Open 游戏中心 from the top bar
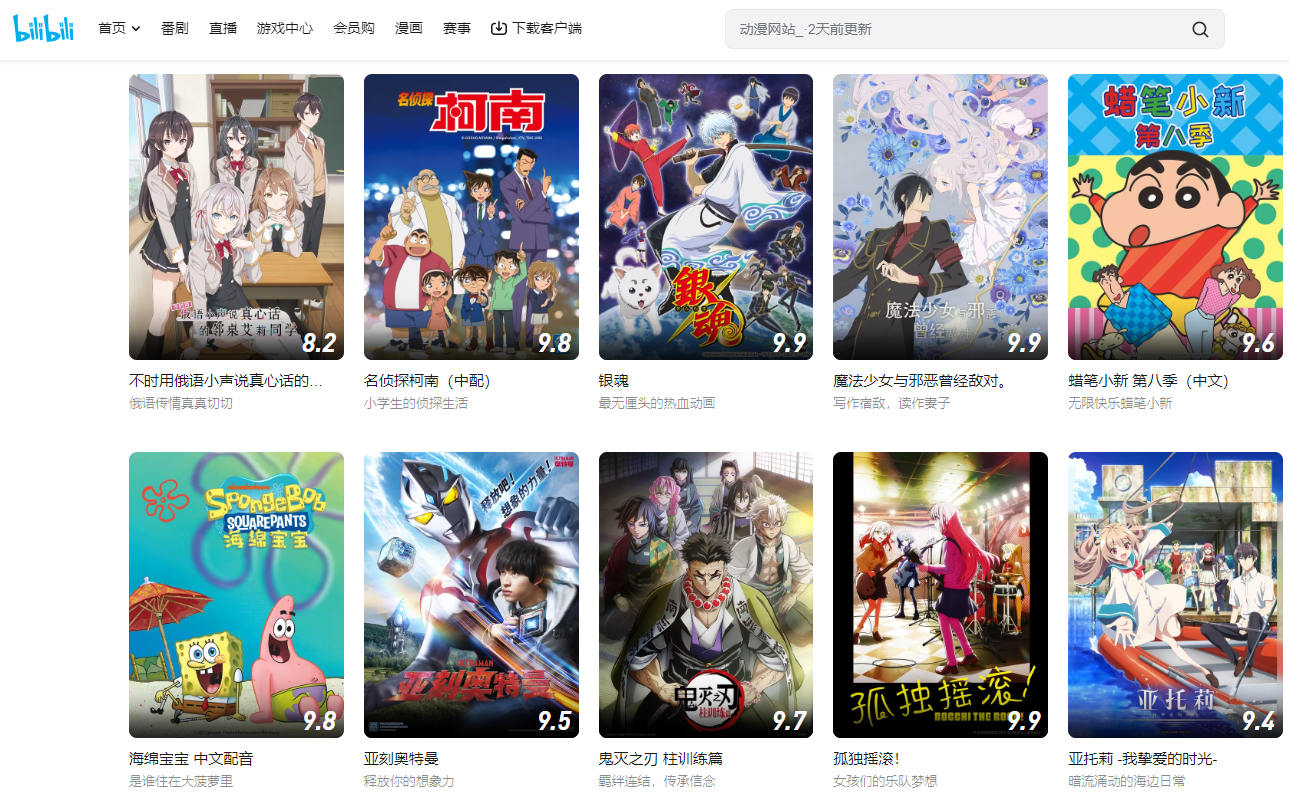Viewport: 1289px width, 804px height. (285, 28)
